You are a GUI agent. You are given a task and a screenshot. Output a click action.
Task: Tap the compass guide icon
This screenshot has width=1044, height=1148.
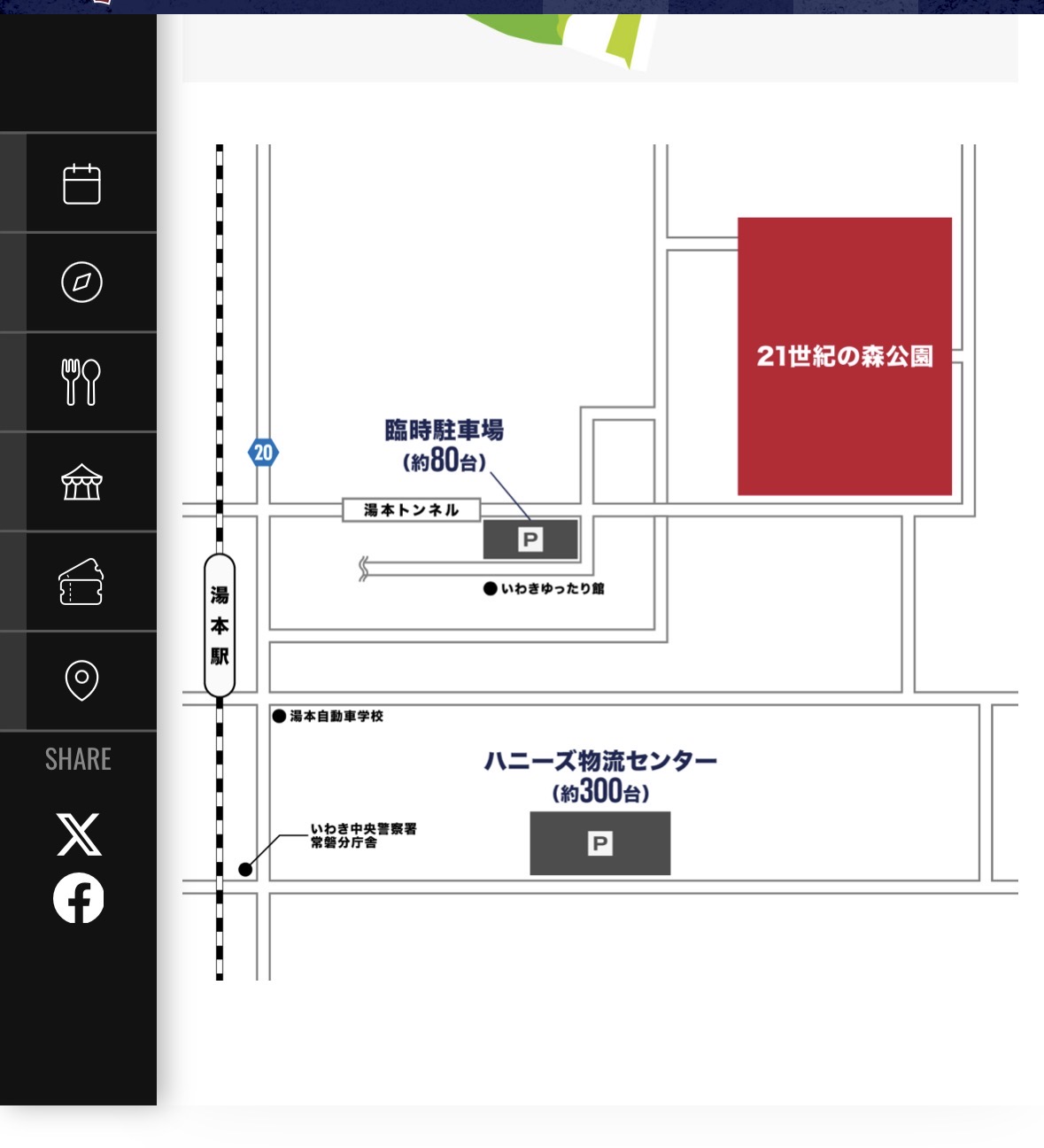pos(81,283)
